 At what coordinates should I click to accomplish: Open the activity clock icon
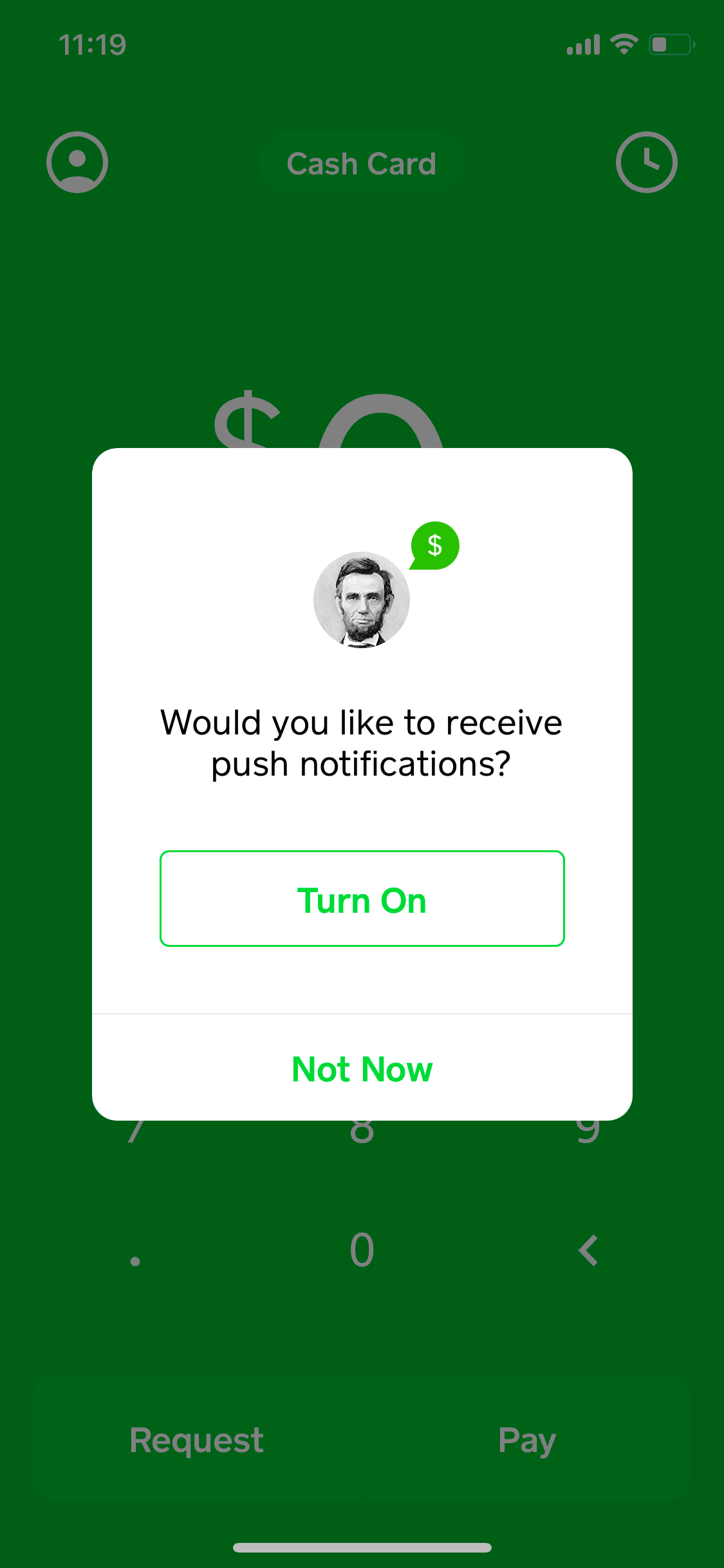coord(646,162)
